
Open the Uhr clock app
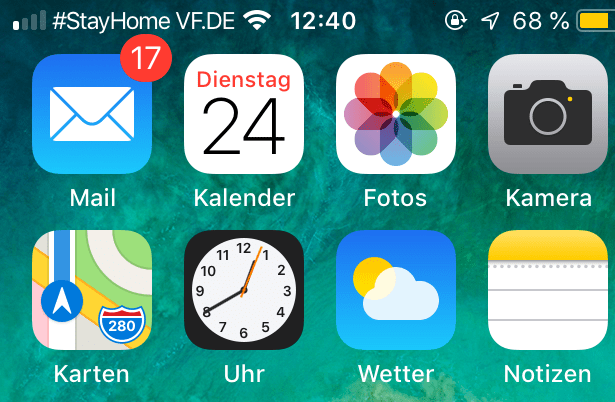click(244, 290)
